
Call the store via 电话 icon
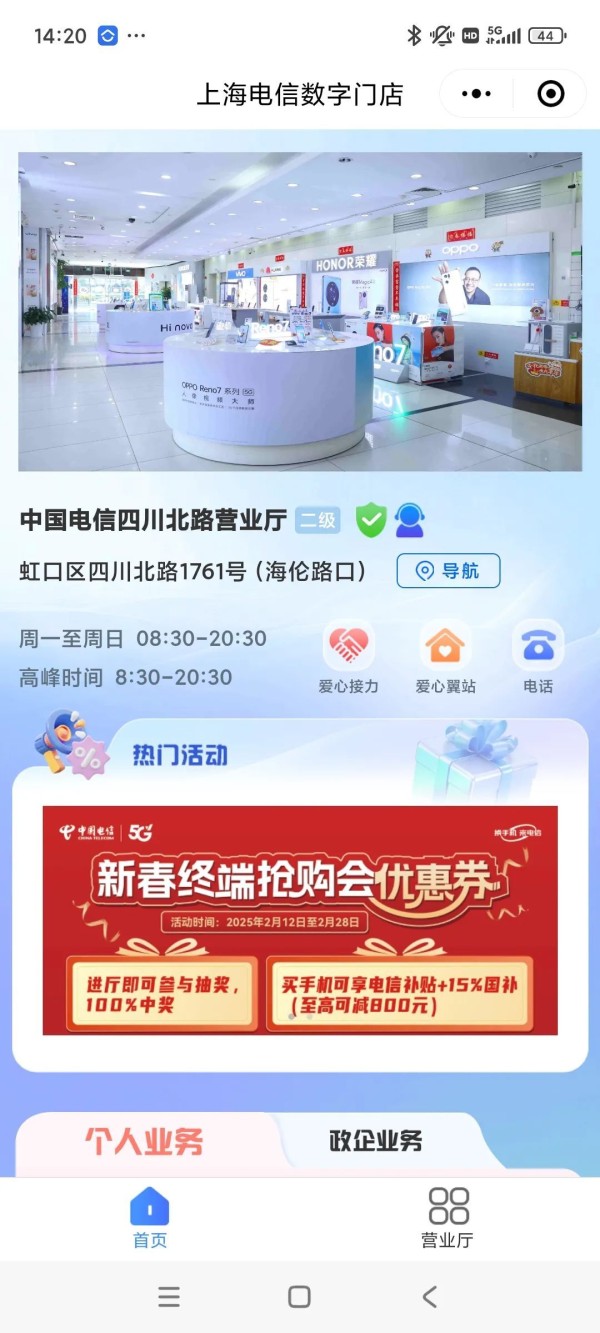pyautogui.click(x=538, y=656)
